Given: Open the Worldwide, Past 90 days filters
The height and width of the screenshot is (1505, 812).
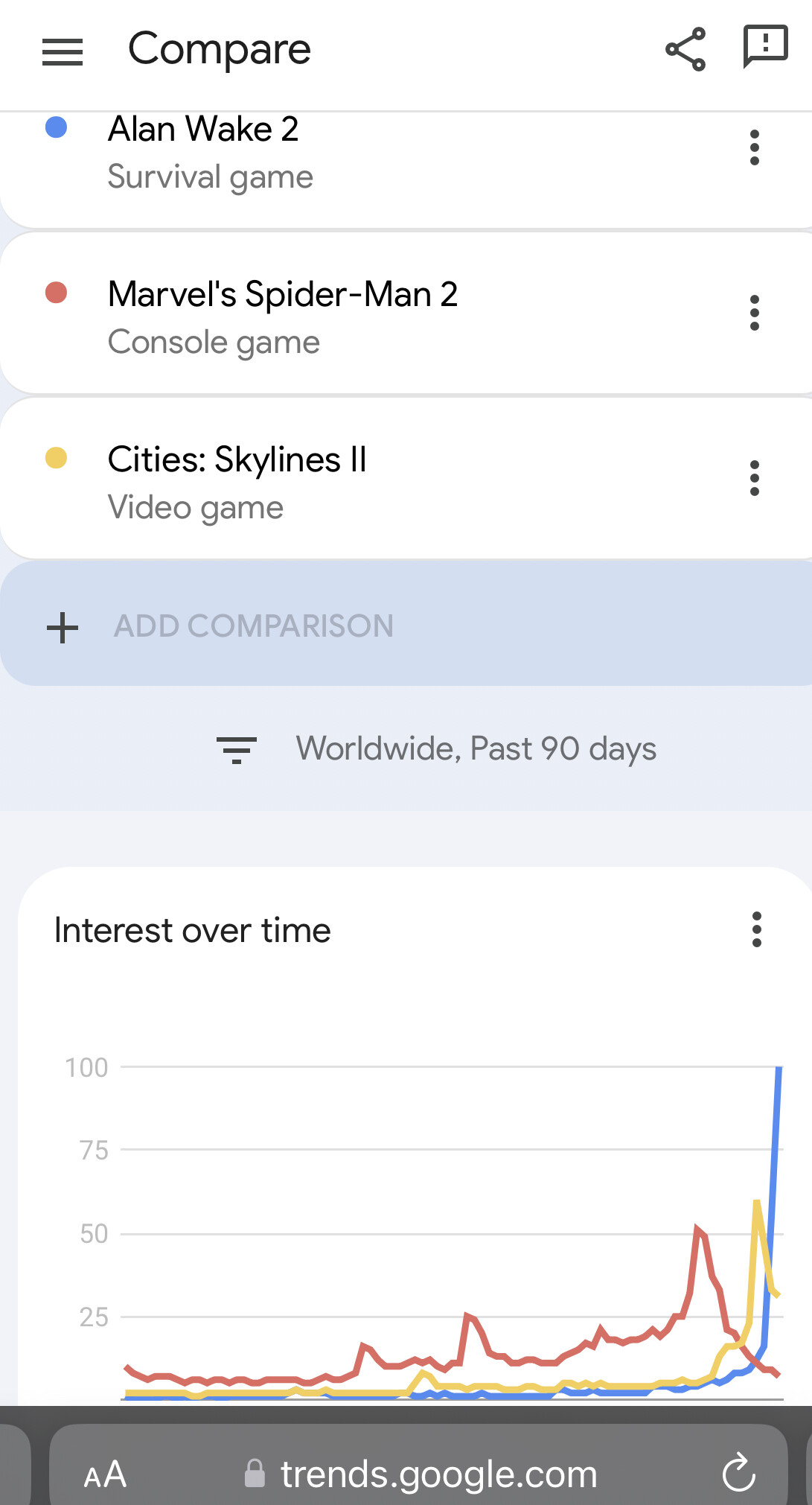Looking at the screenshot, I should coord(436,748).
